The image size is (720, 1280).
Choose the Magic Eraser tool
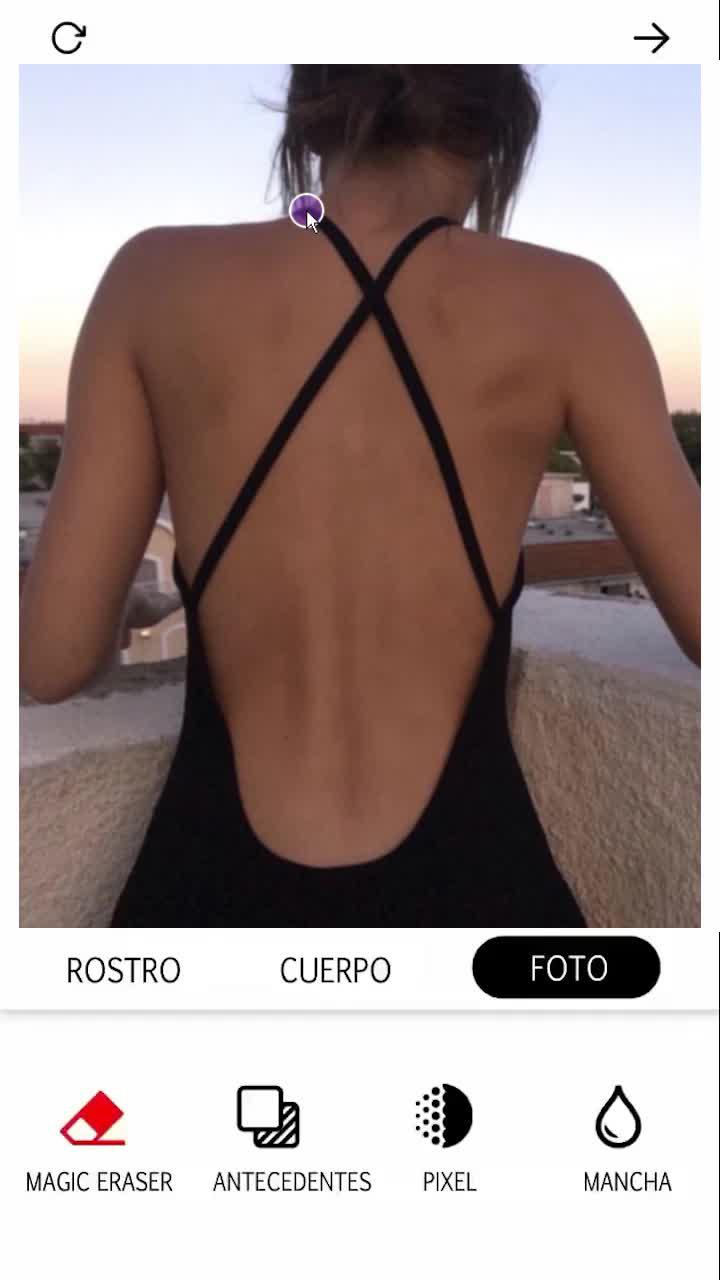[98, 1138]
